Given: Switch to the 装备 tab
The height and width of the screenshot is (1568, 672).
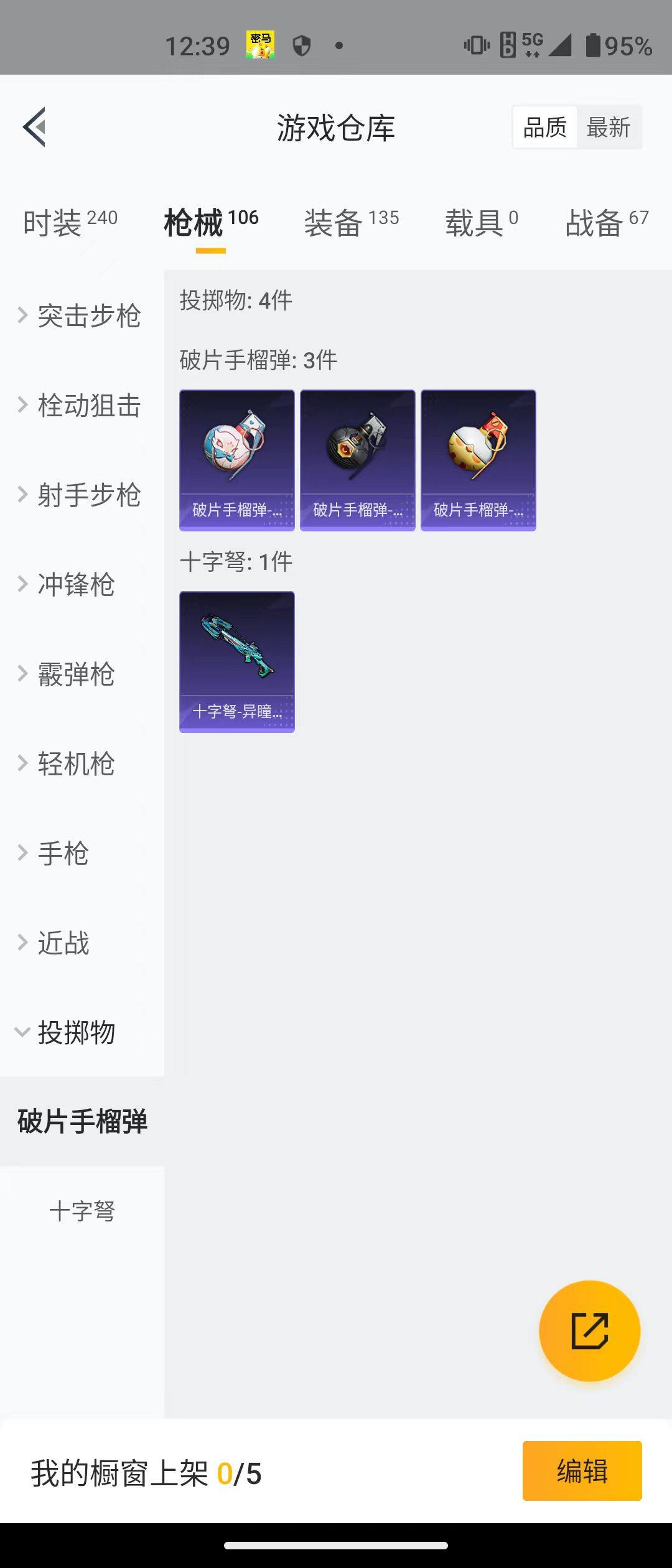Looking at the screenshot, I should coord(334,224).
